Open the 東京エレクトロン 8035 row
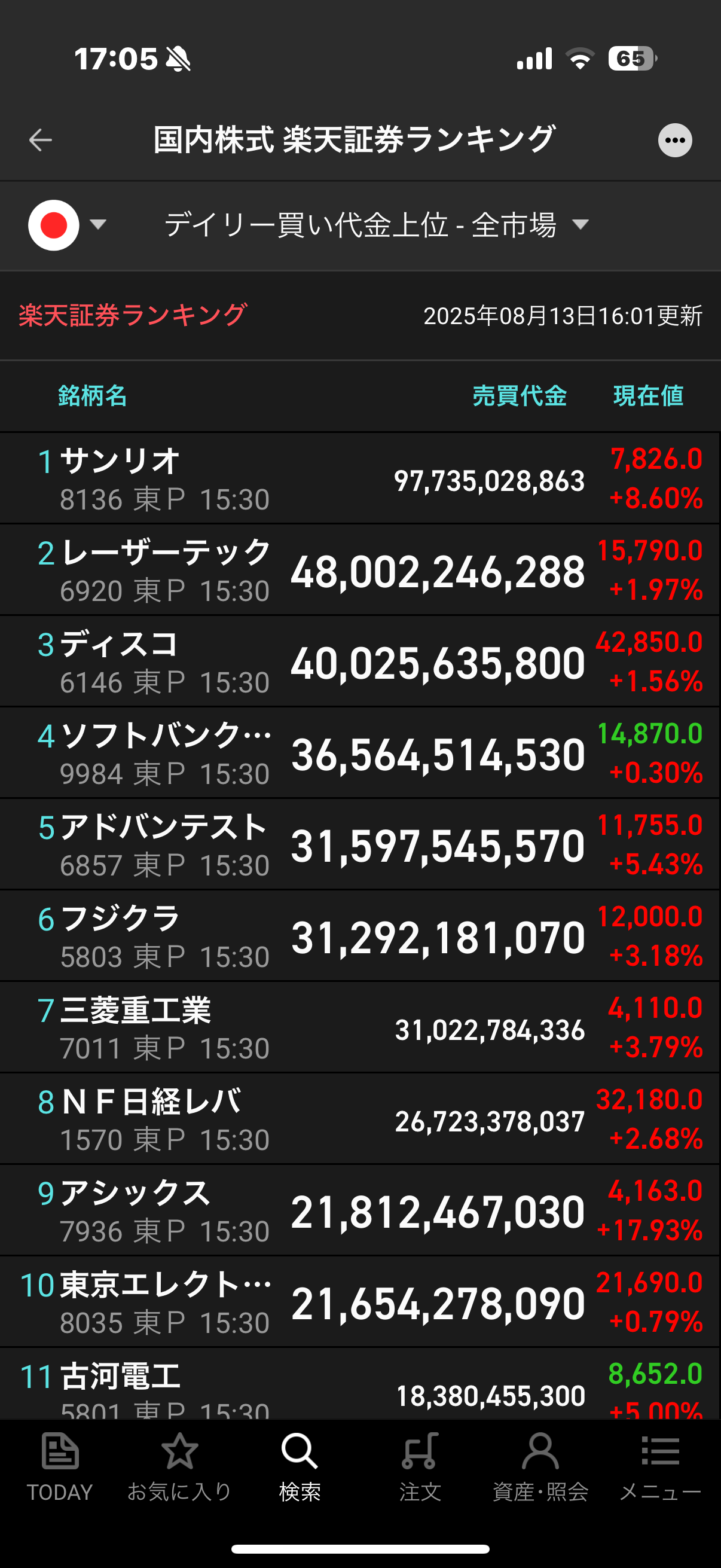 pyautogui.click(x=360, y=1302)
